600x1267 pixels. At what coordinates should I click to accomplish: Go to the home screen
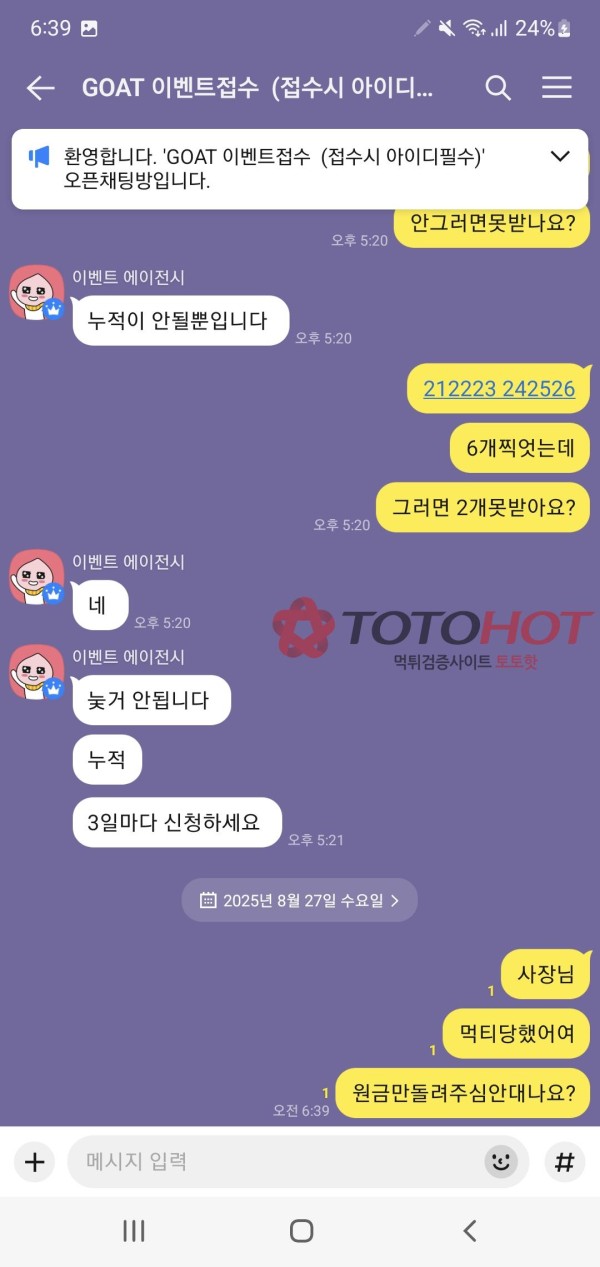[x=301, y=1231]
